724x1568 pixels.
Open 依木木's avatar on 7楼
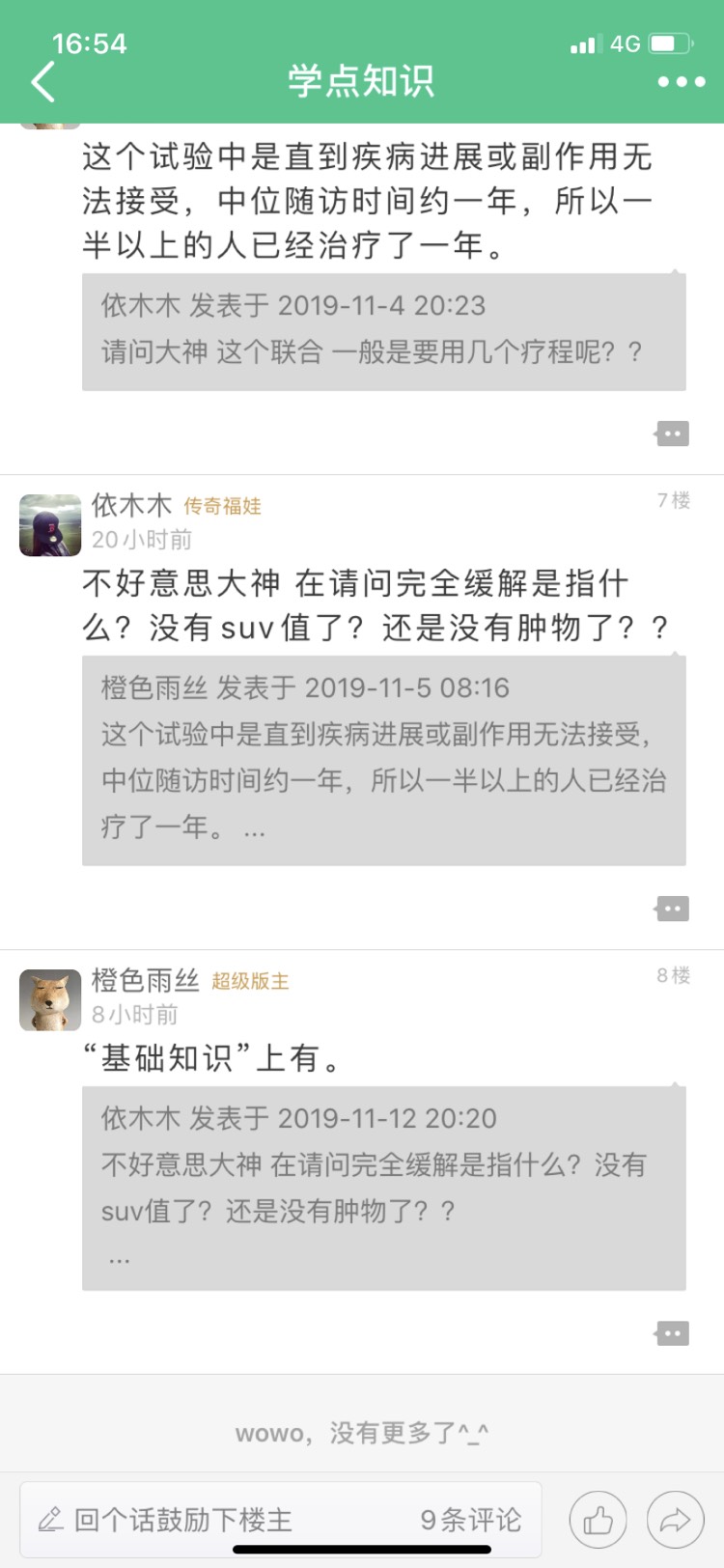[x=50, y=525]
